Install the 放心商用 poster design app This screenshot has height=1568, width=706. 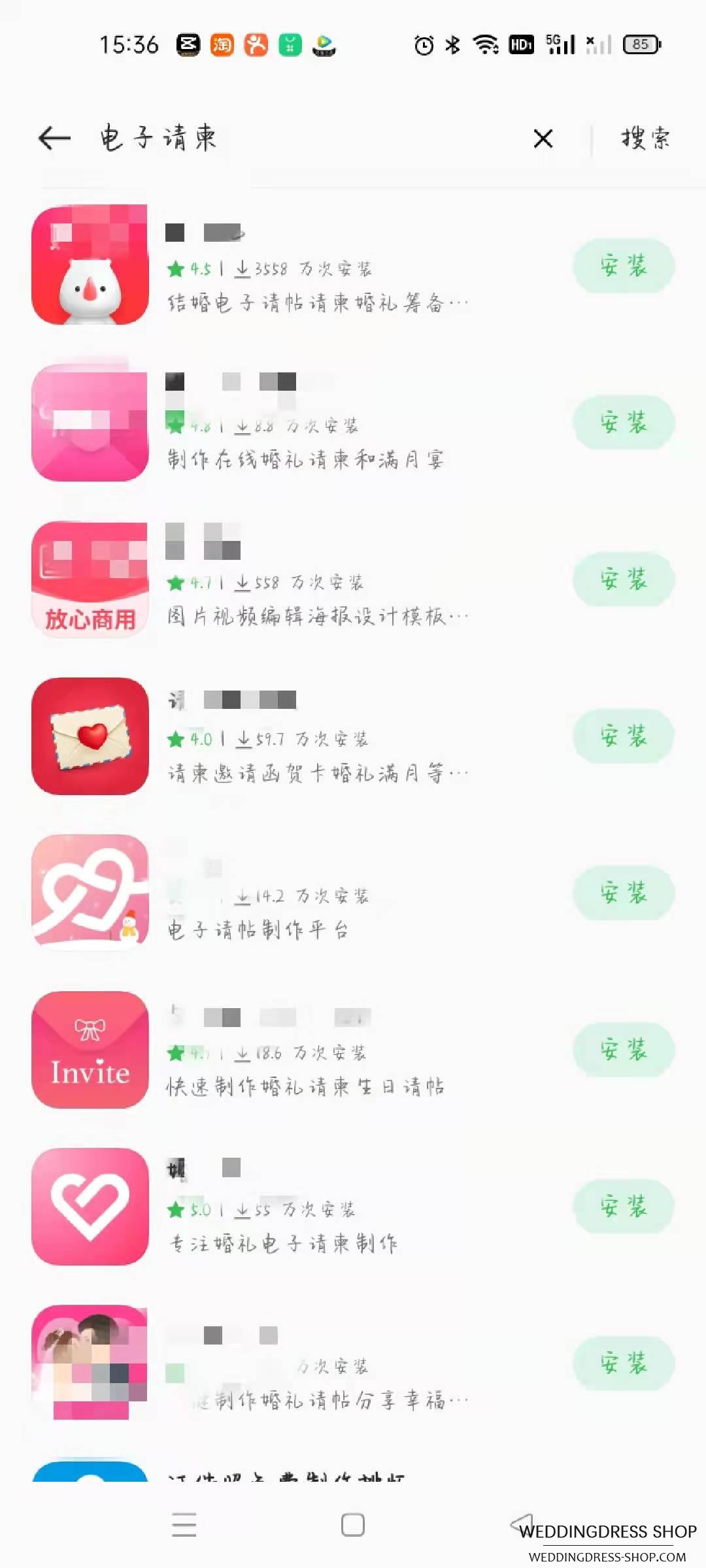click(624, 580)
